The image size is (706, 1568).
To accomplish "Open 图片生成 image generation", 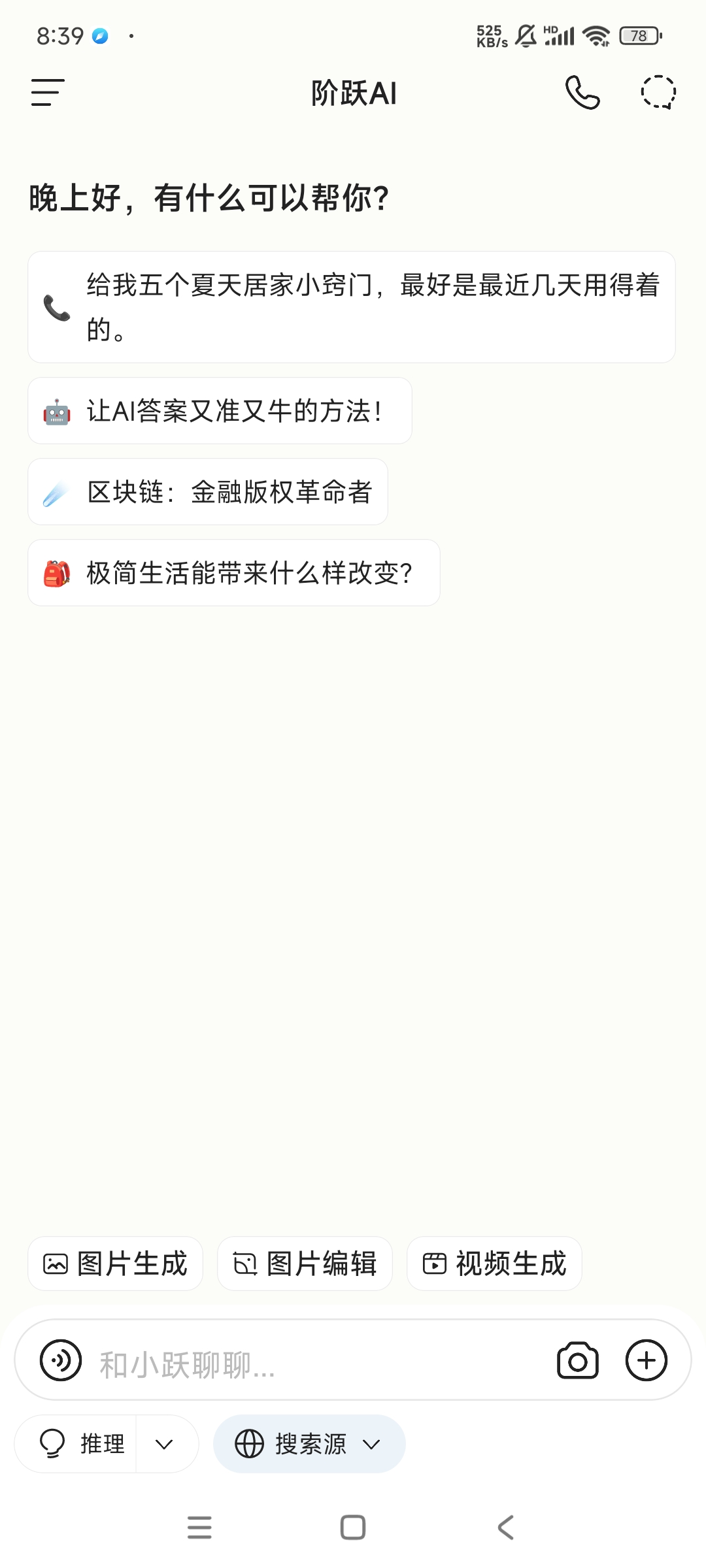I will (116, 1264).
